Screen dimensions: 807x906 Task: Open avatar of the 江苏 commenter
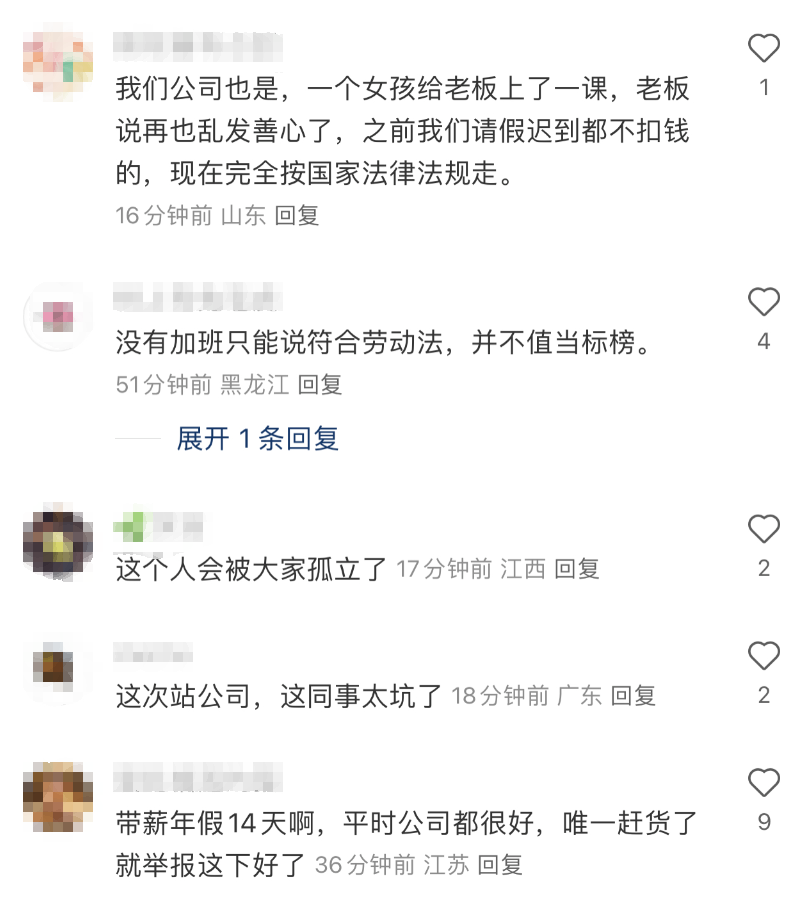(x=57, y=797)
